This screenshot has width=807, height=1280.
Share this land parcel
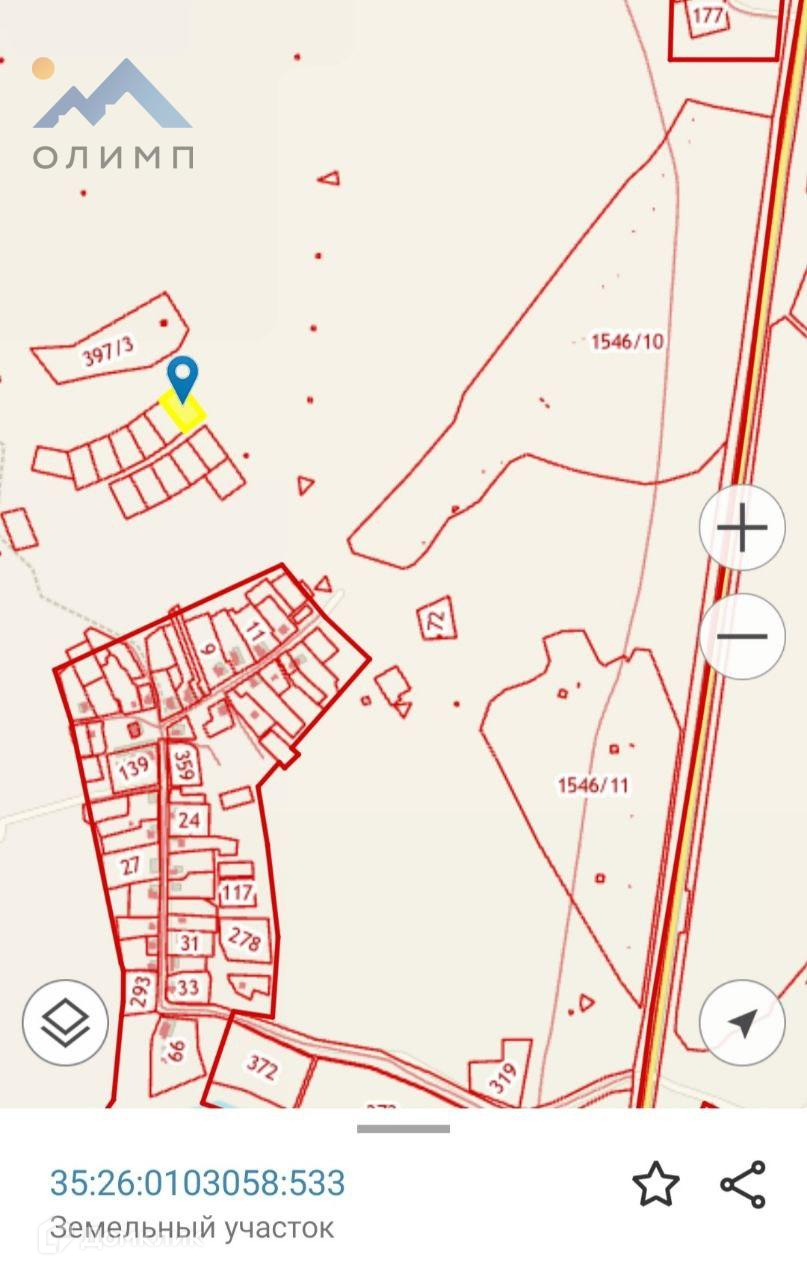(x=743, y=1185)
